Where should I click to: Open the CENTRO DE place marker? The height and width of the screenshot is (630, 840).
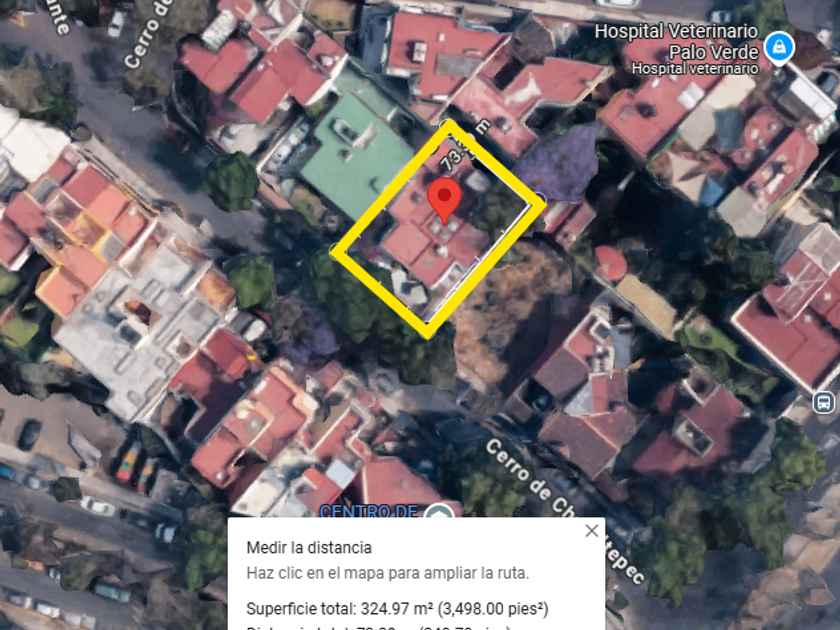439,511
